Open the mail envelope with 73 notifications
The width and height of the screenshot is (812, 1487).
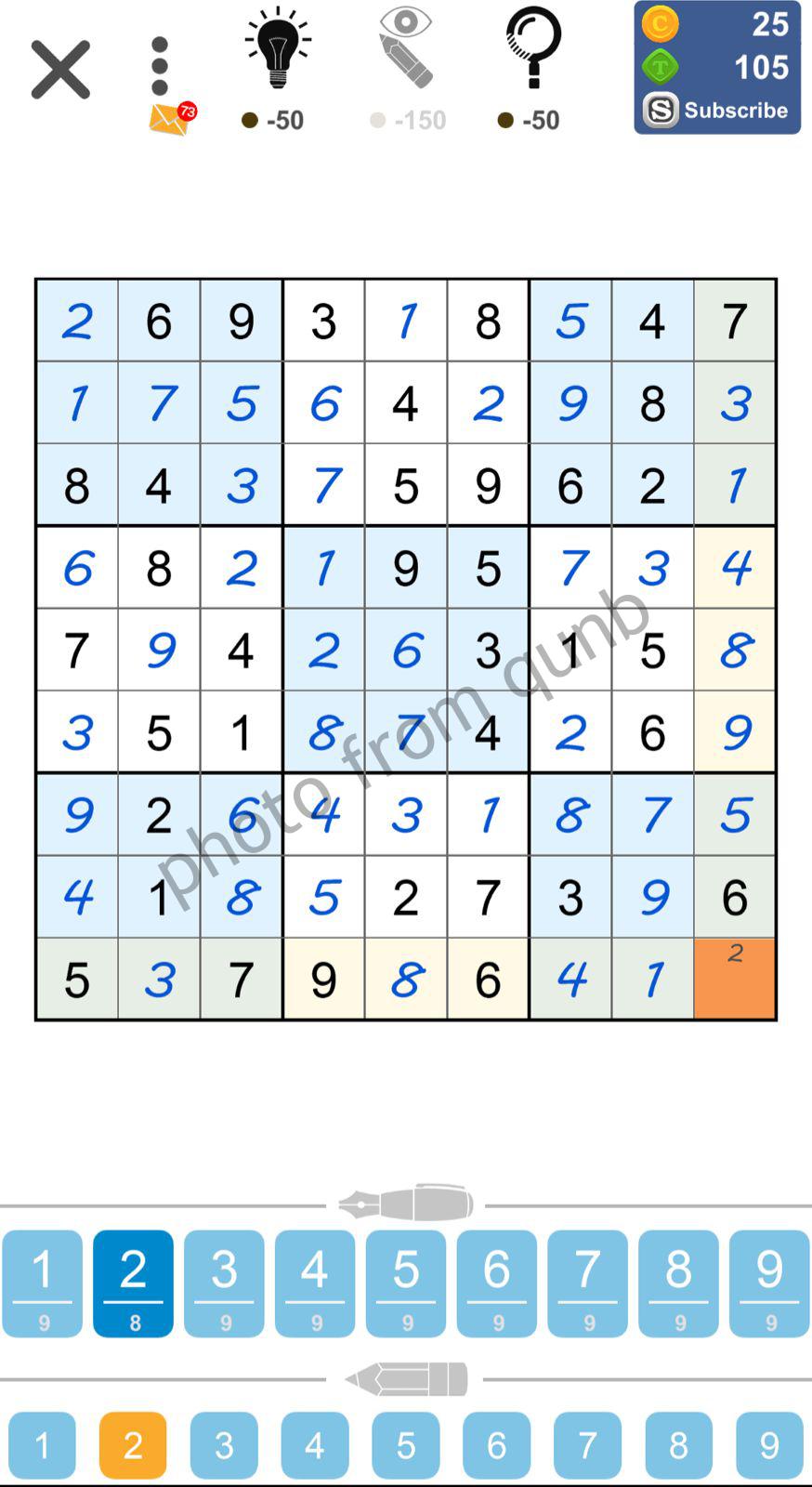coord(170,119)
